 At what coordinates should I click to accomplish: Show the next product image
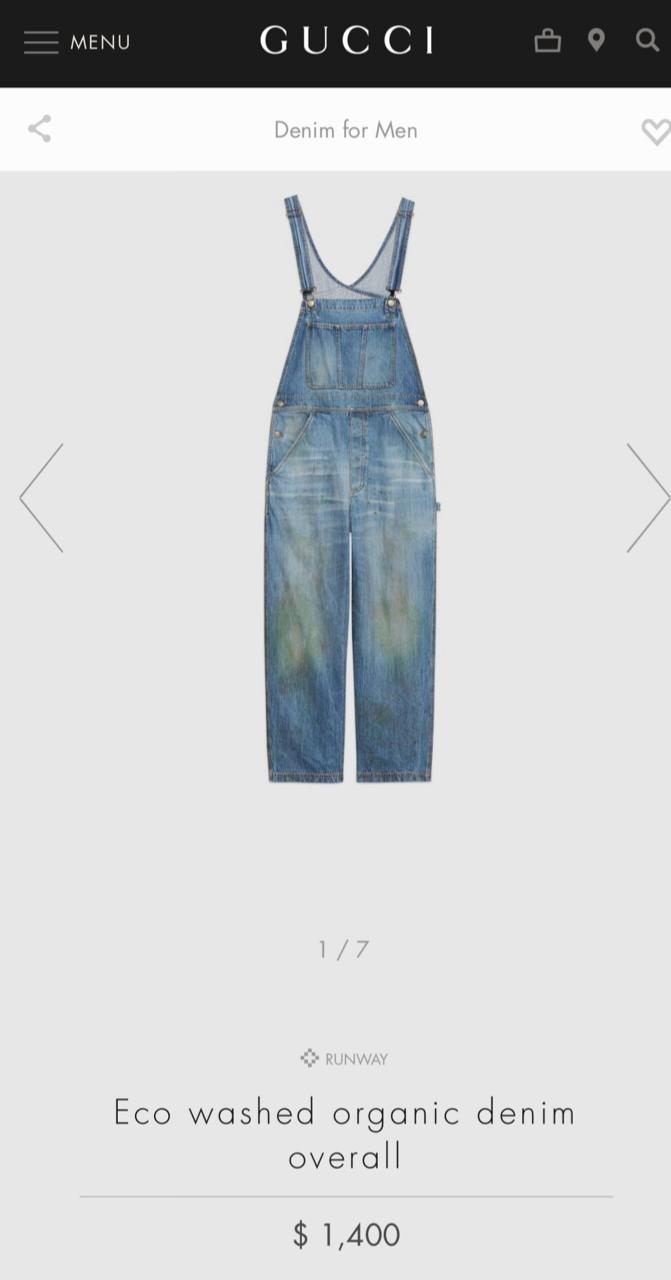point(647,498)
